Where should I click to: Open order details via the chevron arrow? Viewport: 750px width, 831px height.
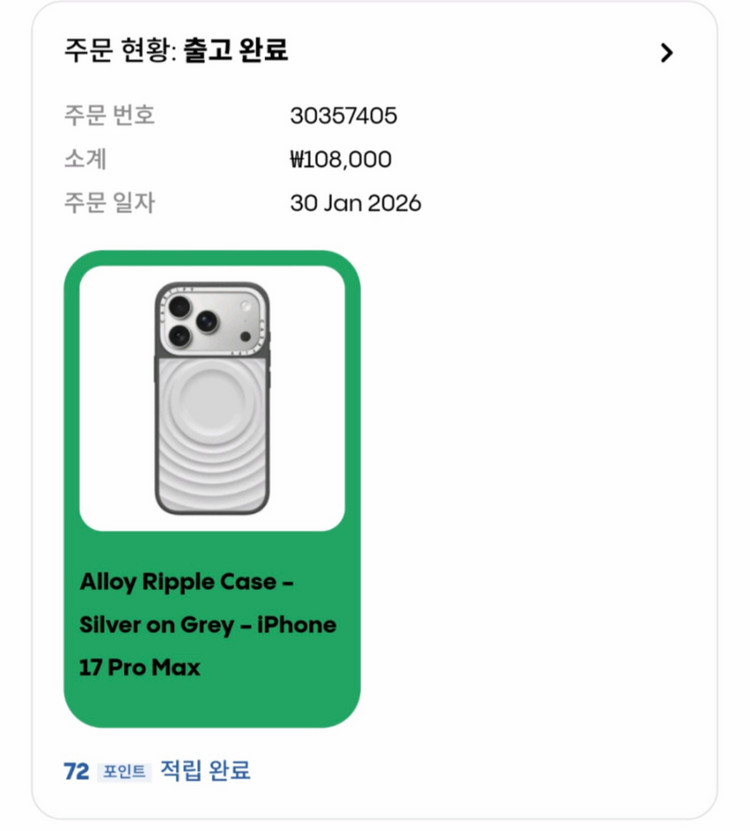point(666,52)
